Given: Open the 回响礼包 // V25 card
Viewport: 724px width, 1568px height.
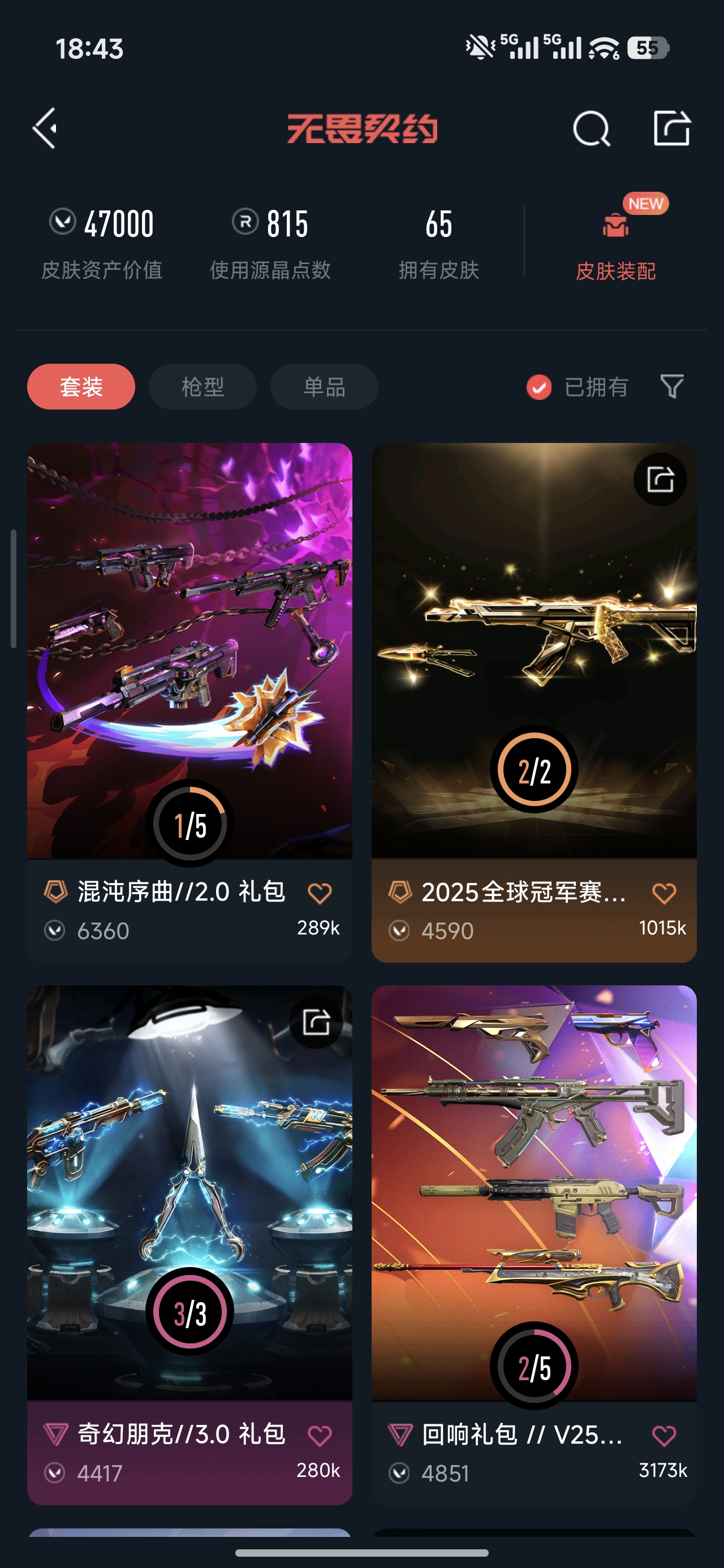Looking at the screenshot, I should [533, 1181].
